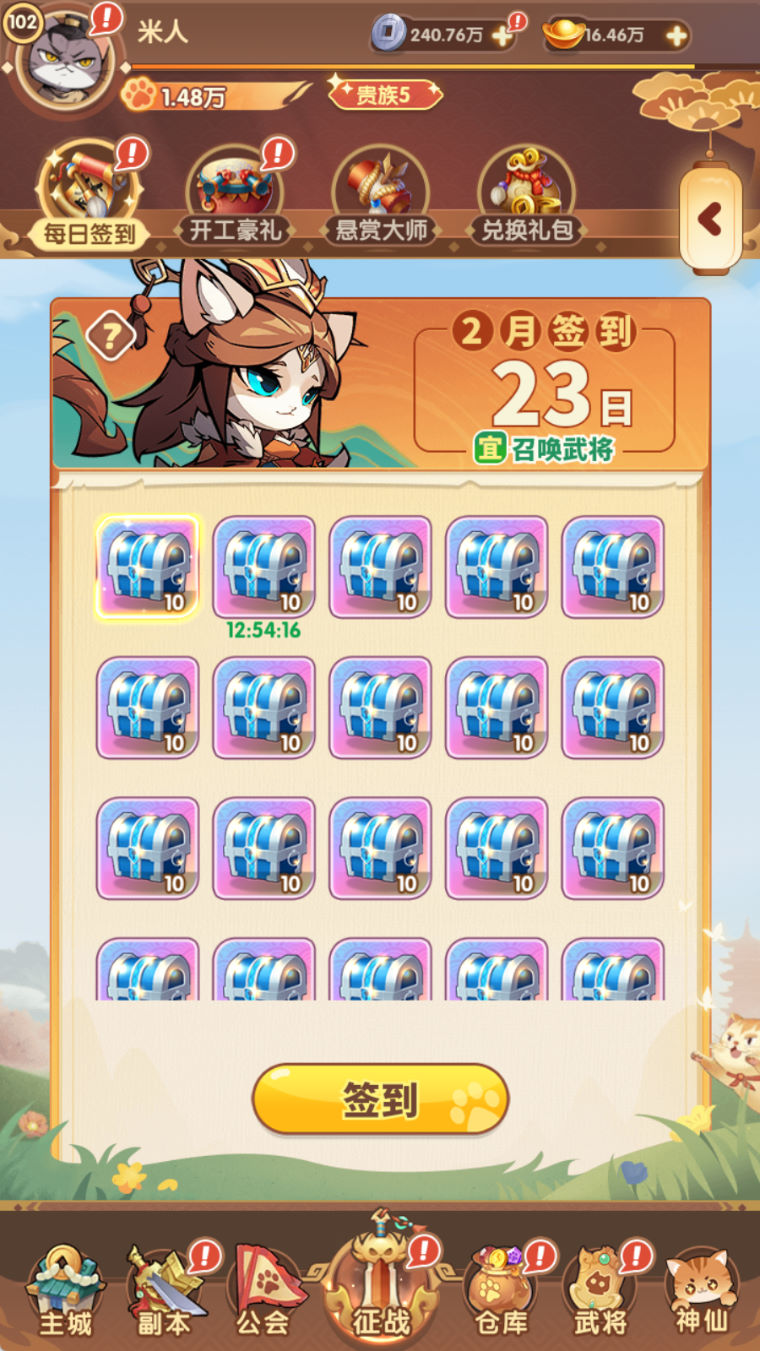760x1351 pixels.
Task: Add more gold ingots
Action: click(x=676, y=36)
